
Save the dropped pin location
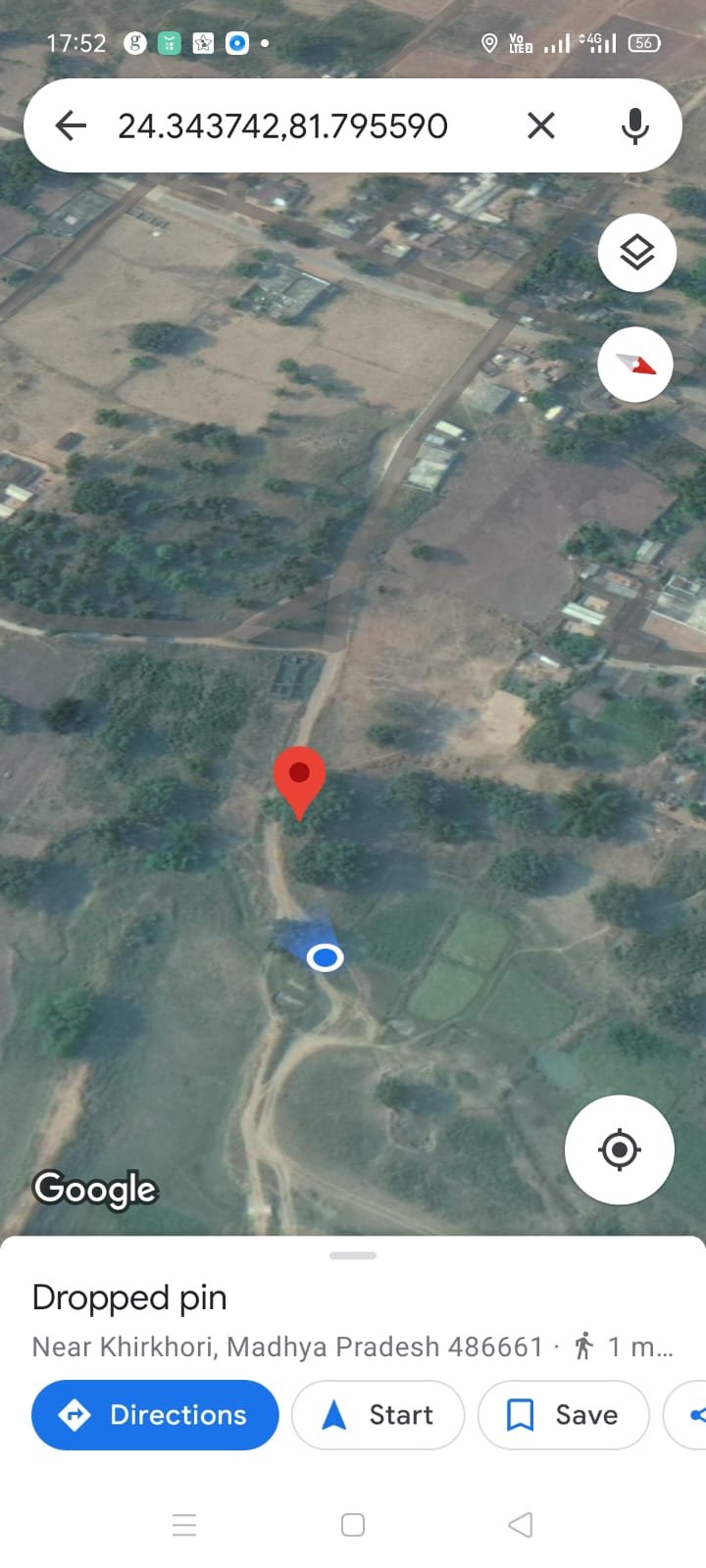point(563,1414)
